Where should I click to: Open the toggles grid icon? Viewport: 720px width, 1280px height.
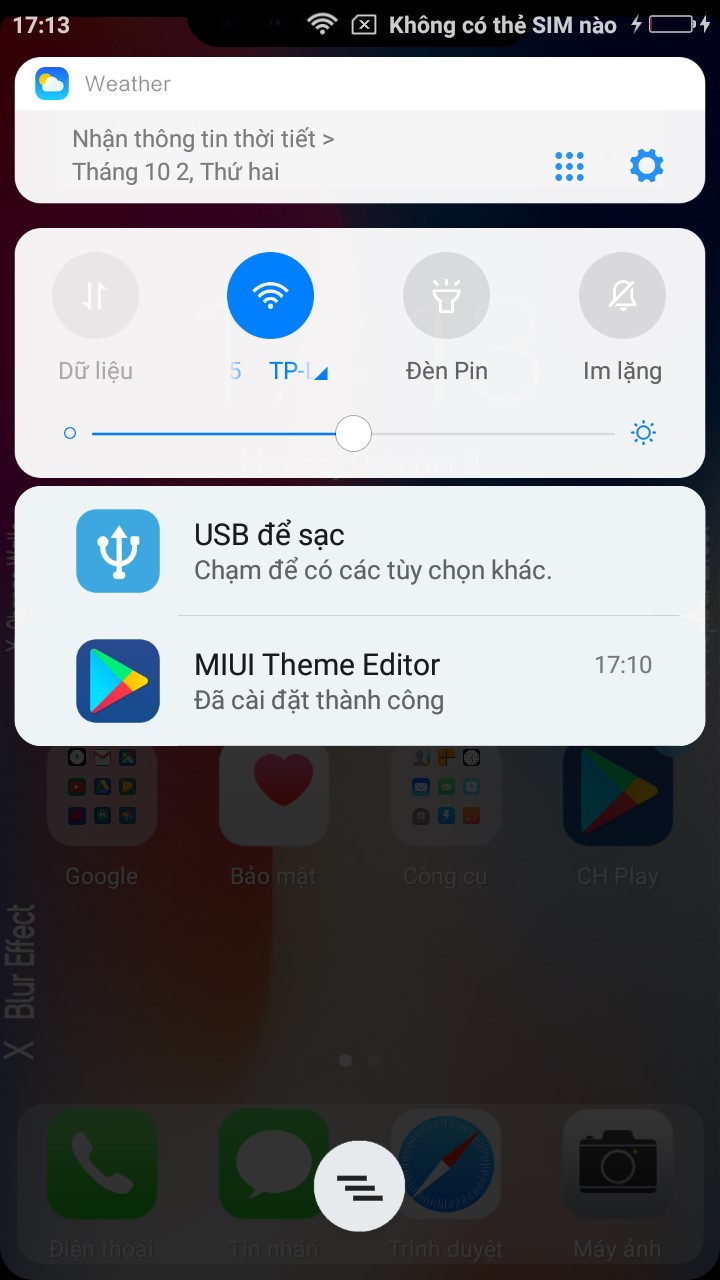point(569,166)
